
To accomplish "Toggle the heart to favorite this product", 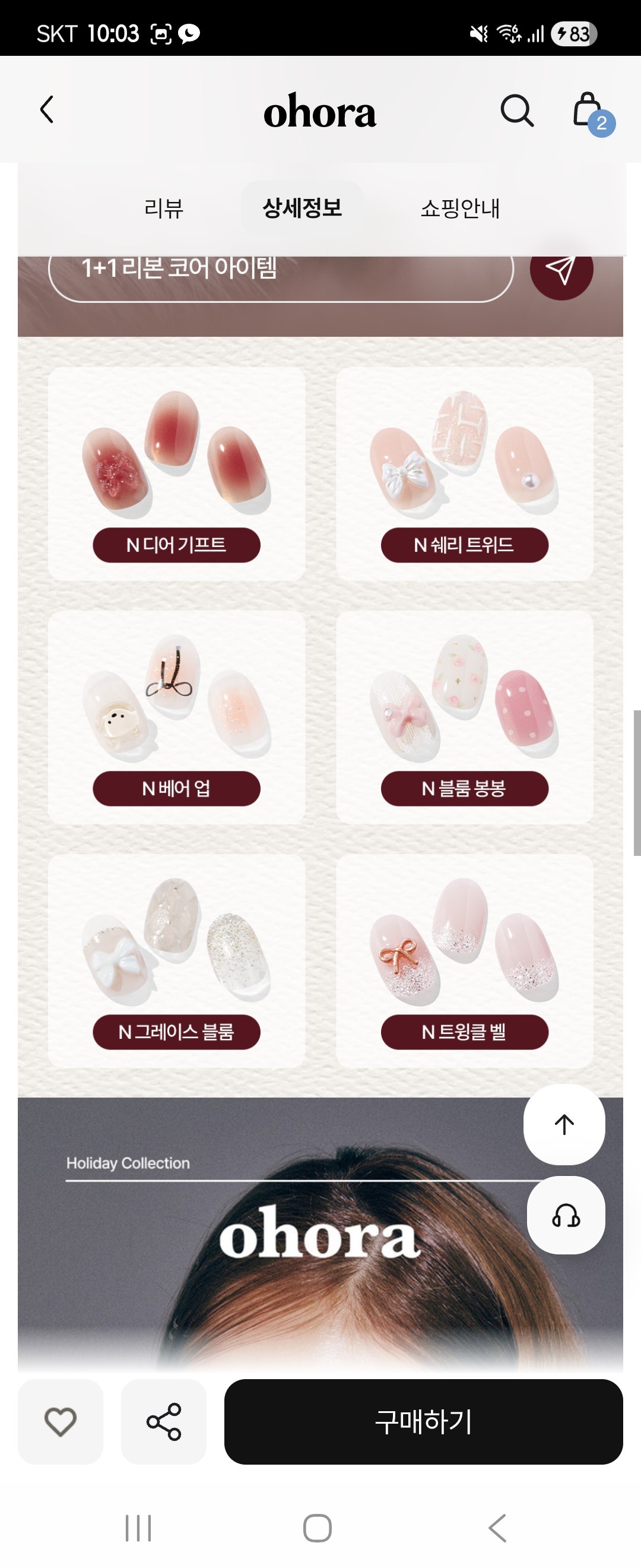I will (59, 1422).
